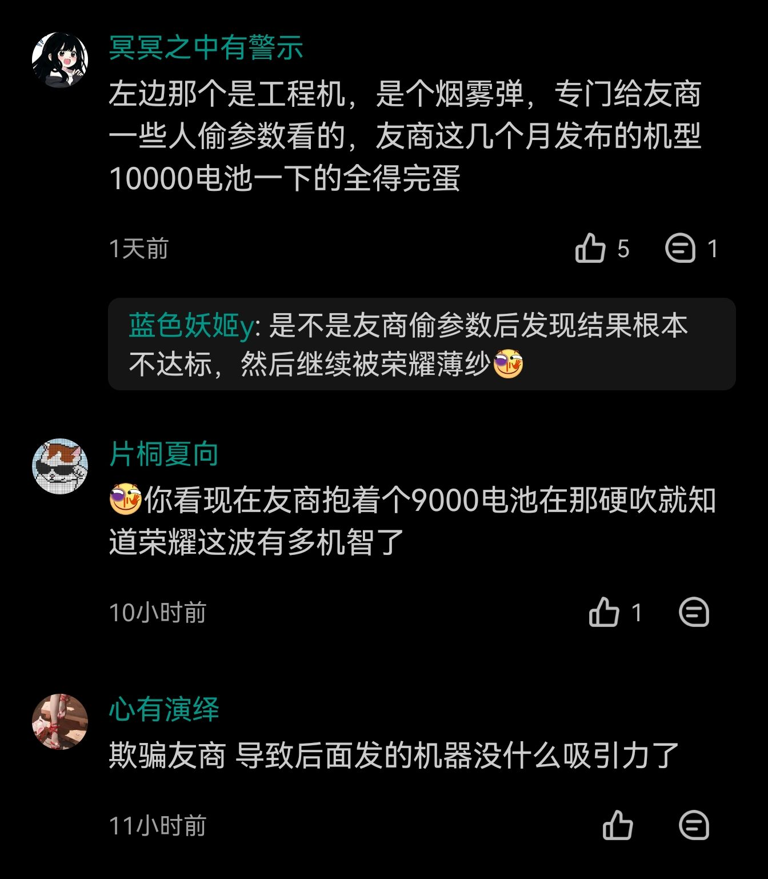This screenshot has height=879, width=768.
Task: Select 欺骗友商 comment text
Action: [400, 760]
